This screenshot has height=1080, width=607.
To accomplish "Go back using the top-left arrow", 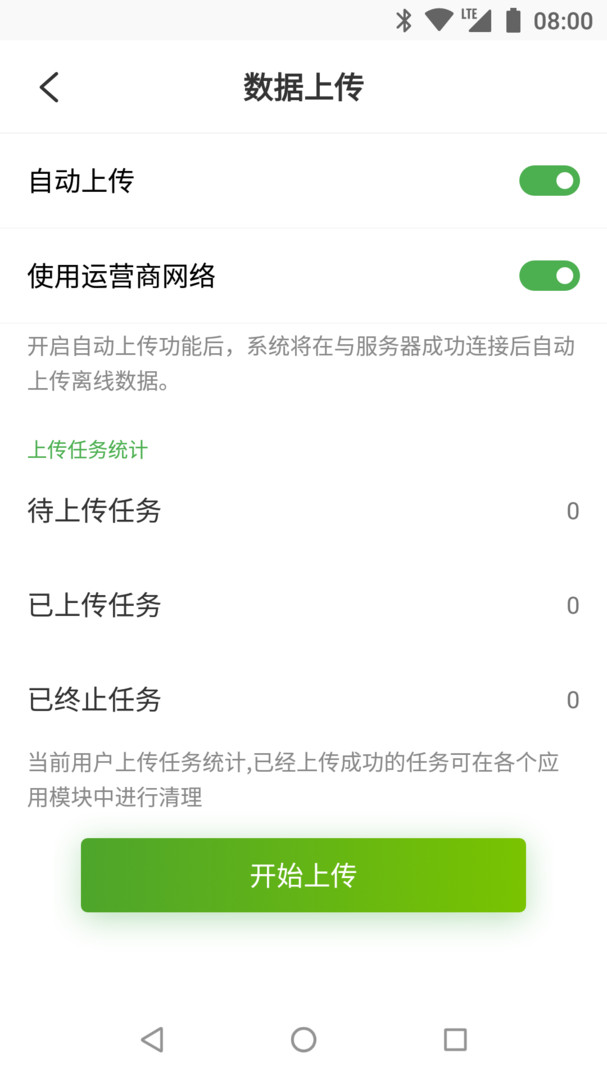I will pos(49,87).
